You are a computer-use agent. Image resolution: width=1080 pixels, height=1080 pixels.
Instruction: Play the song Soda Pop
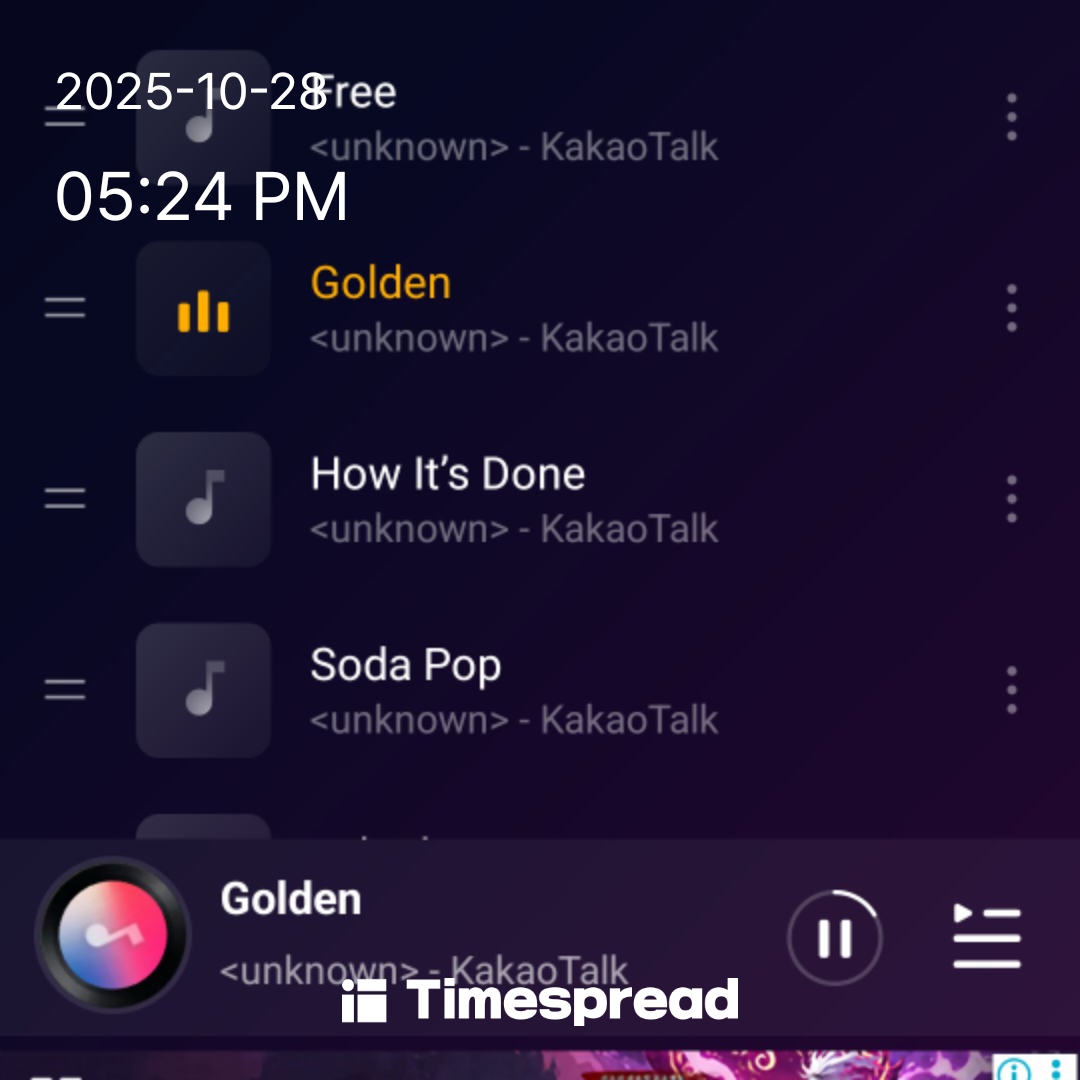[406, 666]
